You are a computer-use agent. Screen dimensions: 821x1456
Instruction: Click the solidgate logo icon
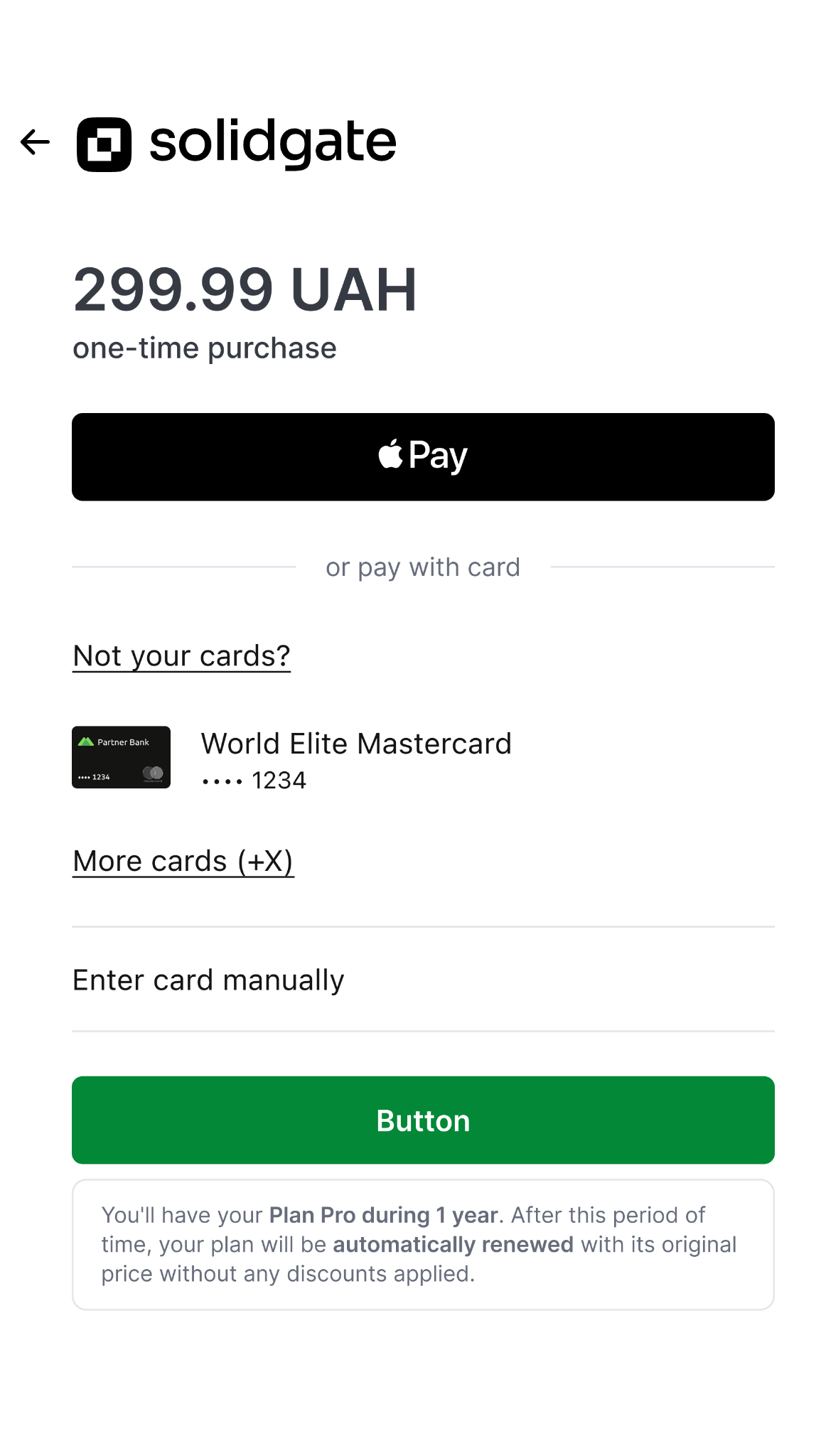[105, 142]
